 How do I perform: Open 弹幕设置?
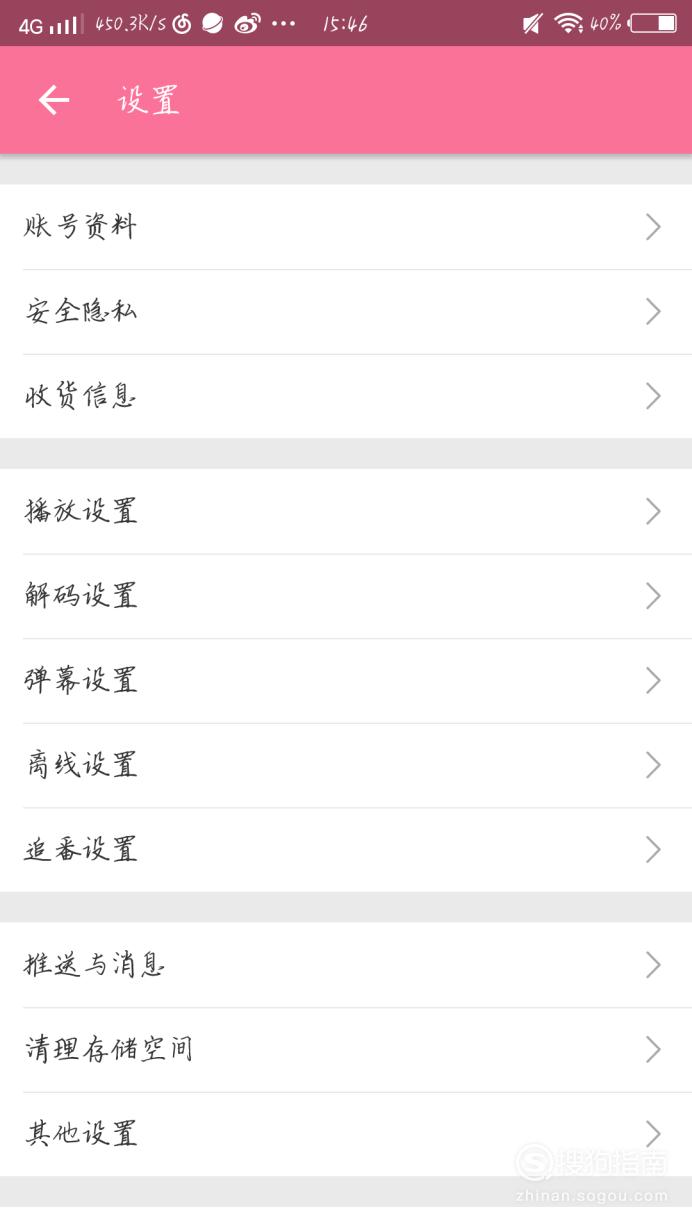pos(346,681)
